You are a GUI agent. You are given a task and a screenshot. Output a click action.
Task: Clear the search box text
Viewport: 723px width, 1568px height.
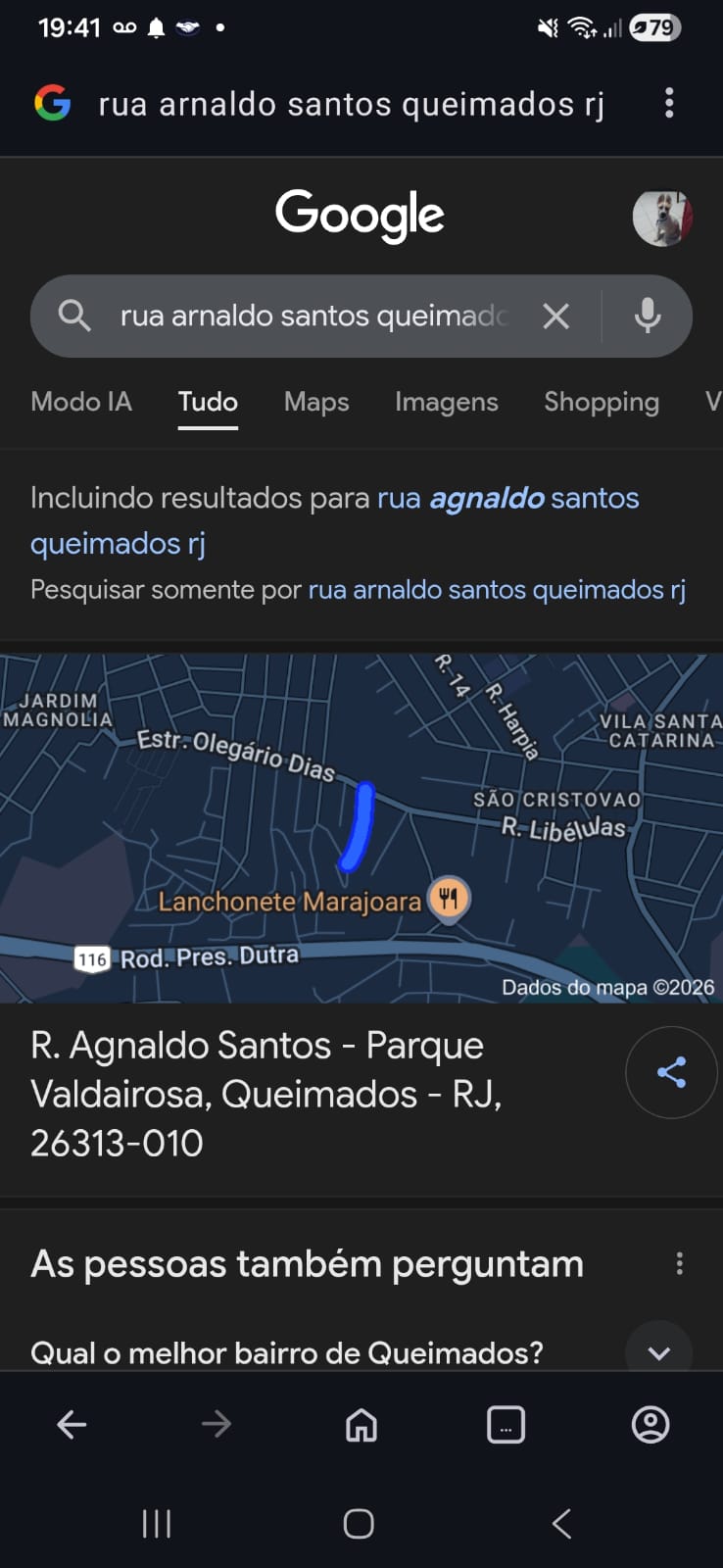(x=555, y=317)
